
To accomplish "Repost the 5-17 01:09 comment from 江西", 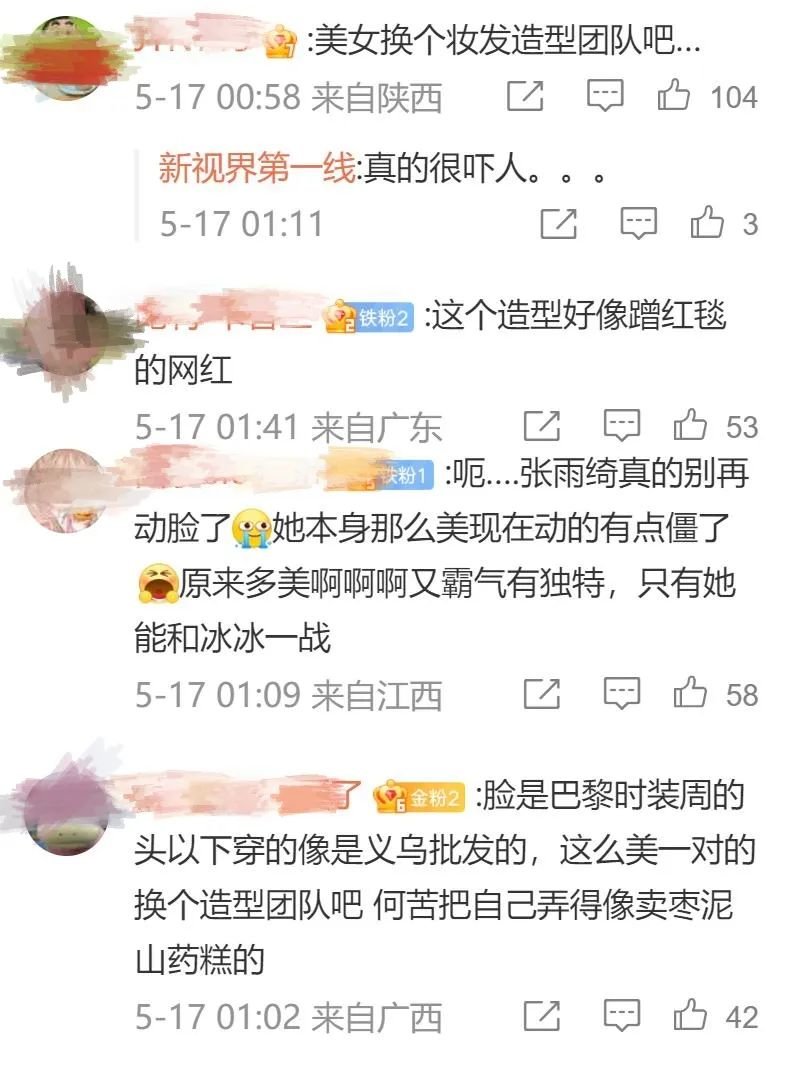I will point(542,693).
